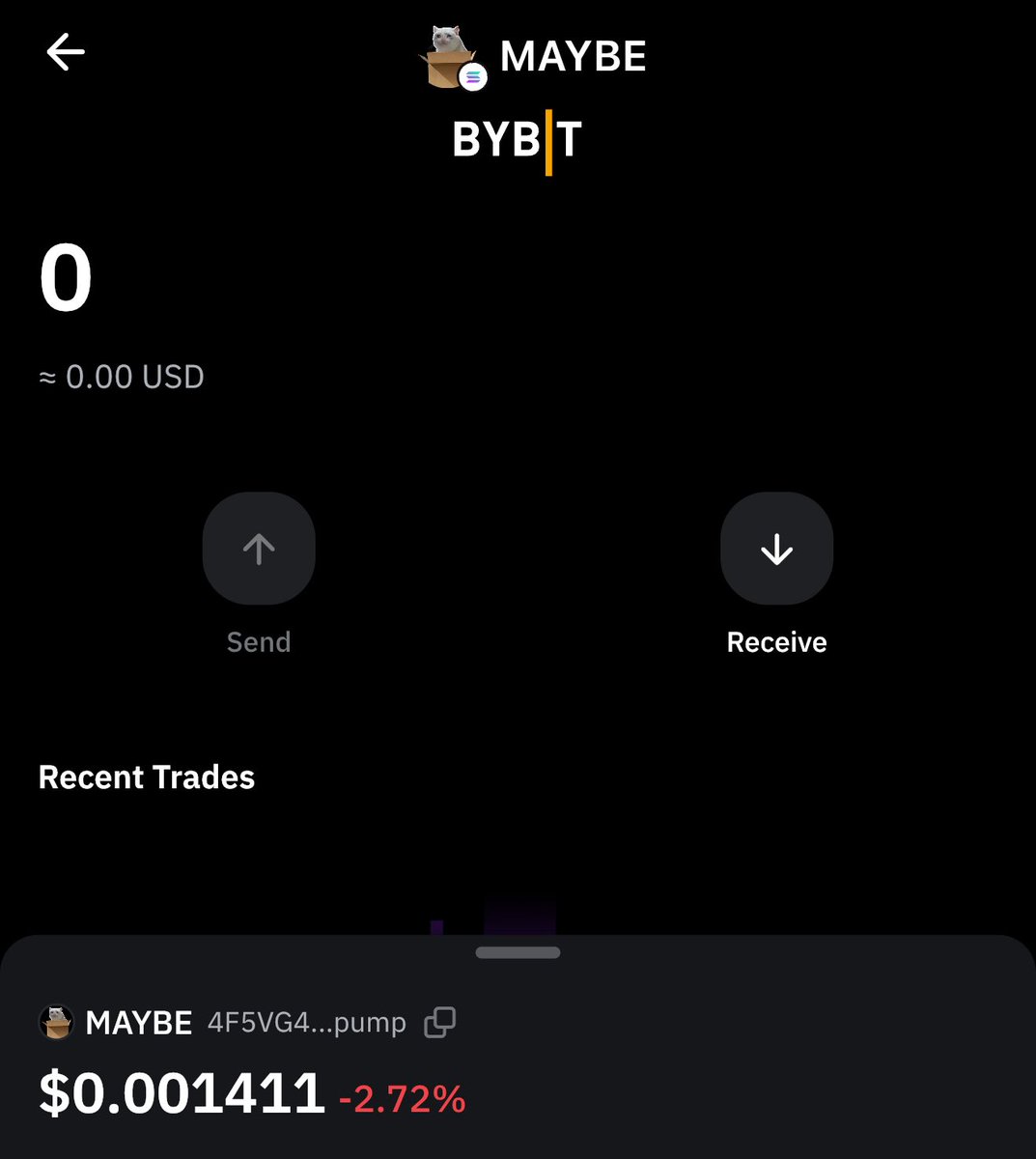Tap the Send button

click(259, 549)
